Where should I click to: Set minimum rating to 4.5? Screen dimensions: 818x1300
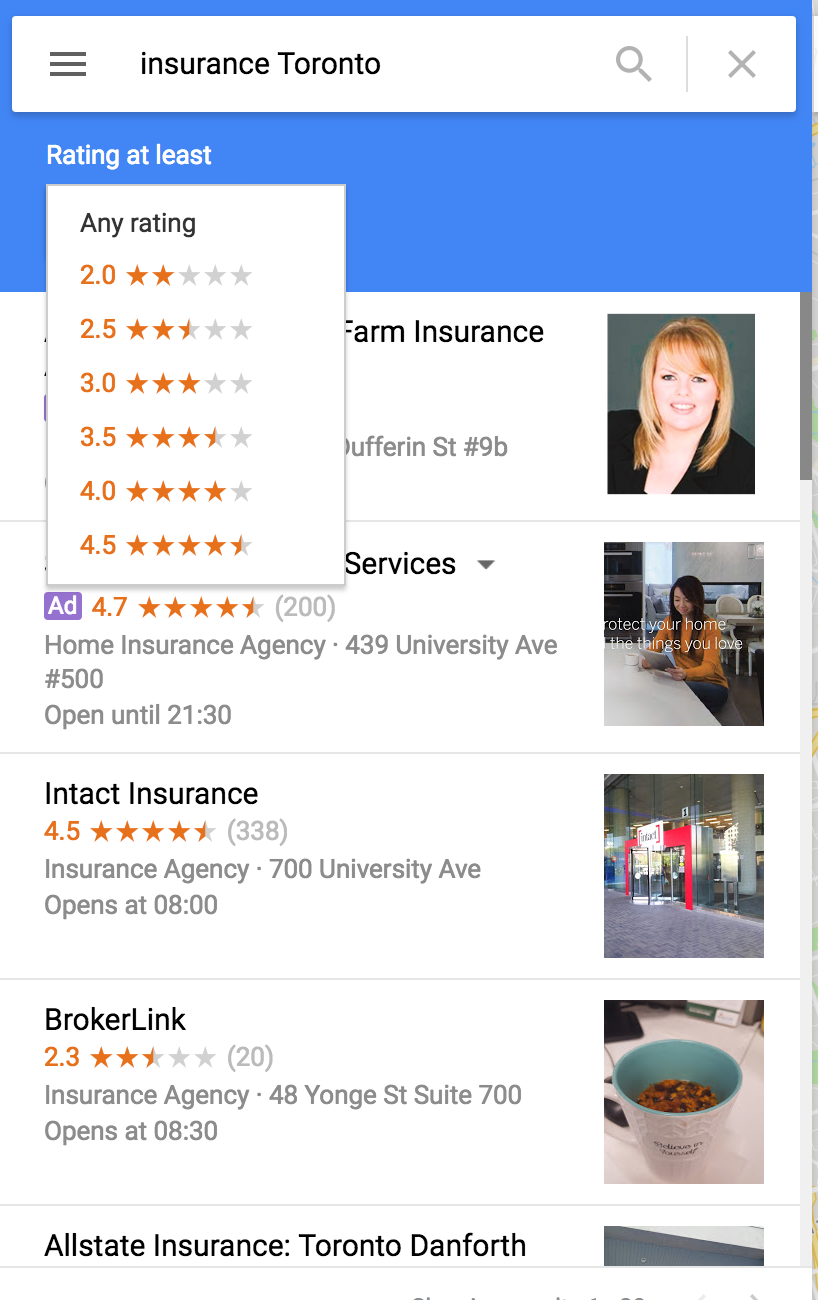tap(165, 545)
